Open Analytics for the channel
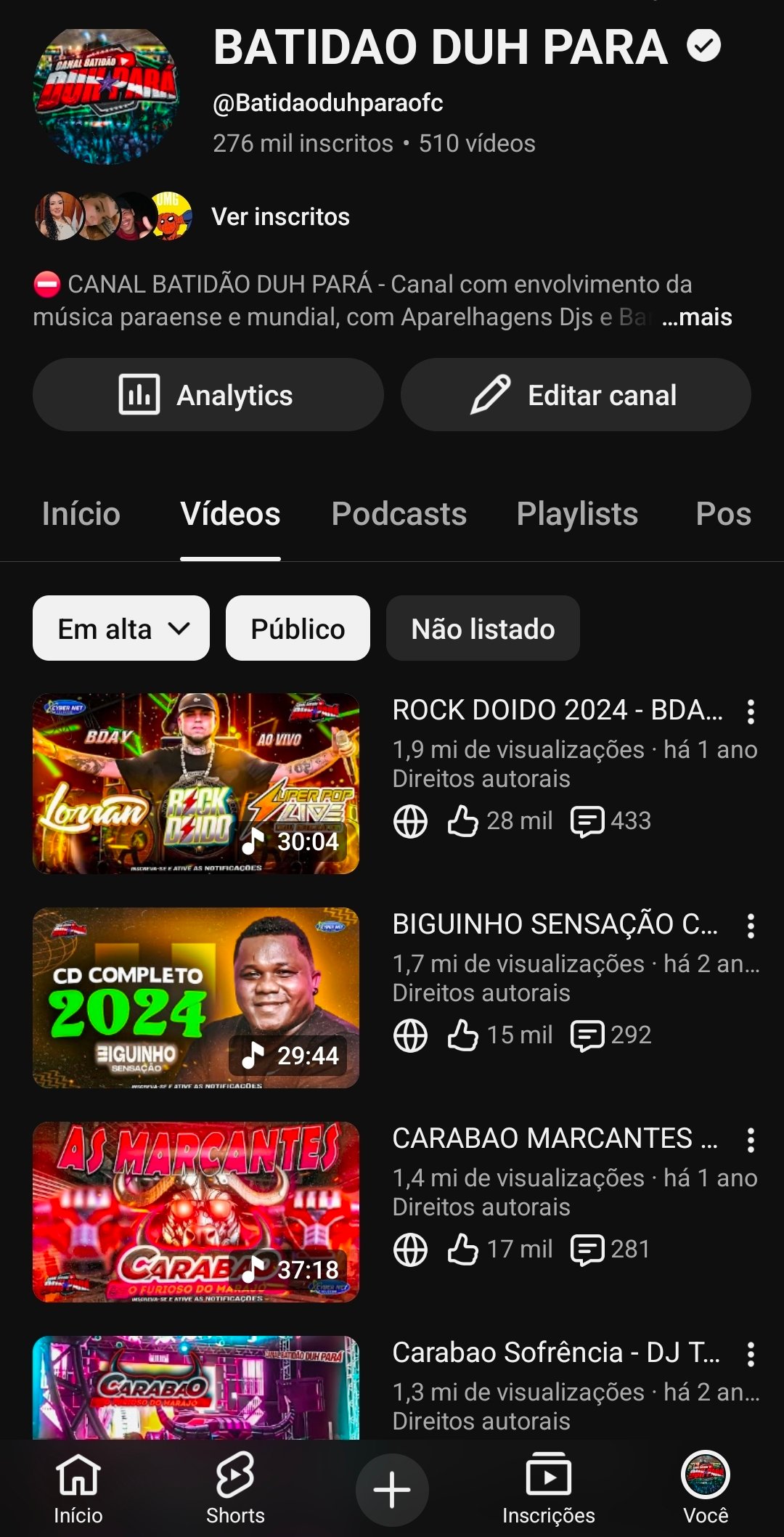 point(208,395)
